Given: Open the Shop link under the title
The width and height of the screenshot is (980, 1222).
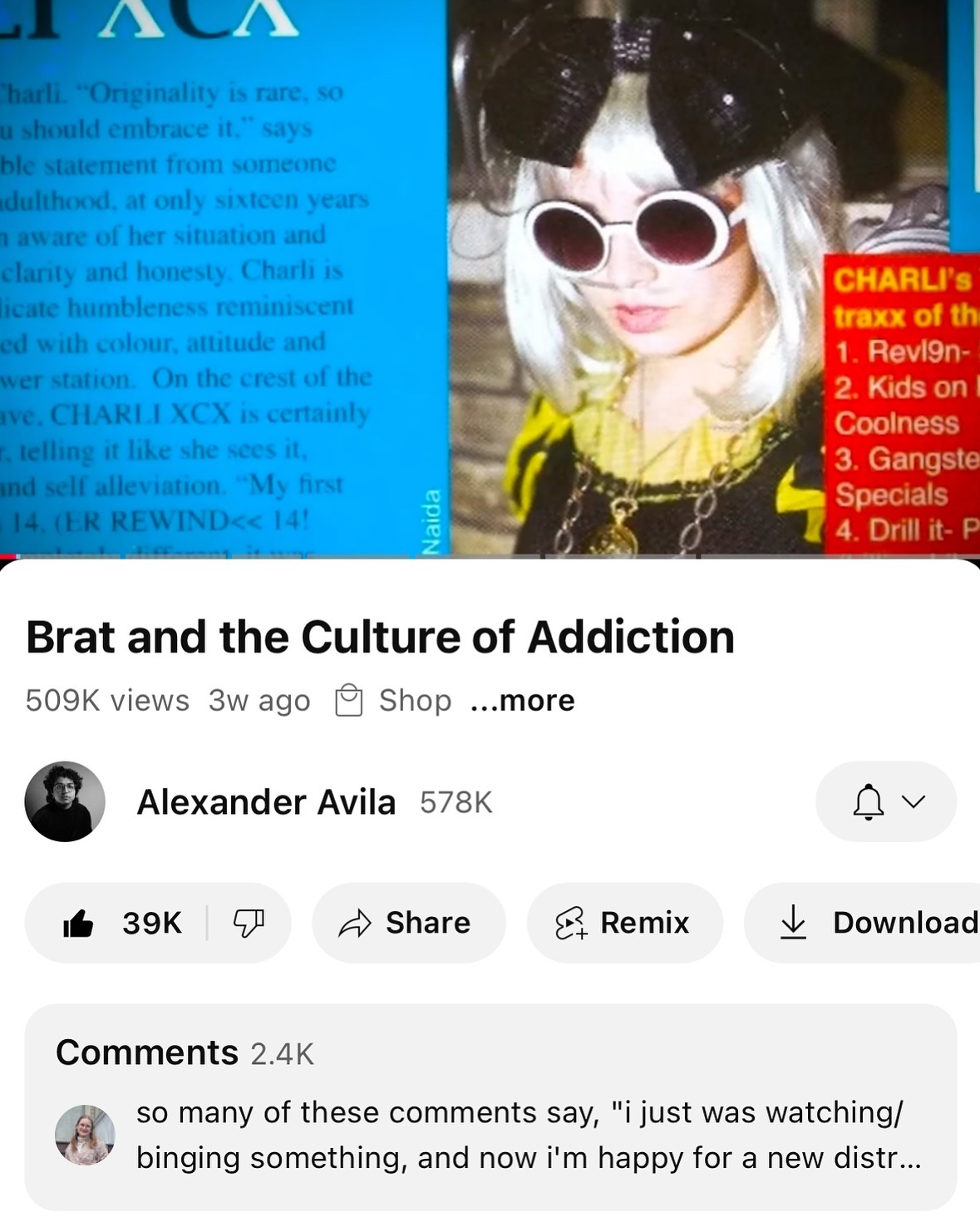Looking at the screenshot, I should (x=394, y=701).
